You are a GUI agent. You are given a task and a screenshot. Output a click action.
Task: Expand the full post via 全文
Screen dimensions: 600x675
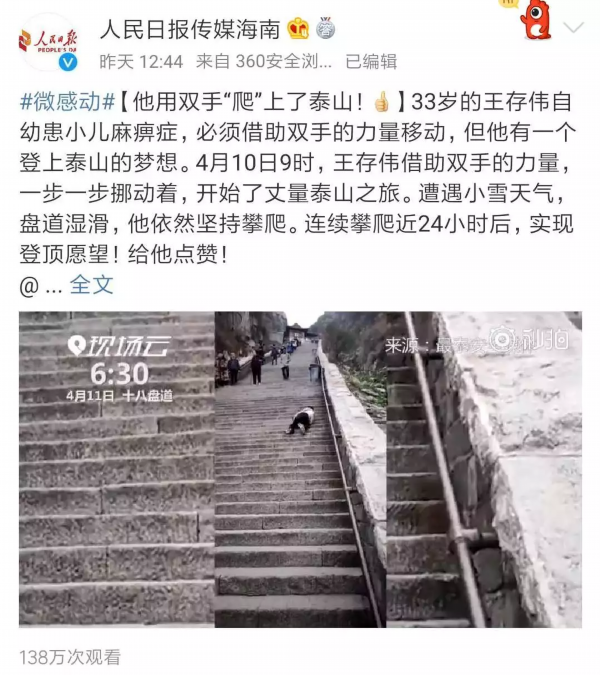(x=91, y=284)
